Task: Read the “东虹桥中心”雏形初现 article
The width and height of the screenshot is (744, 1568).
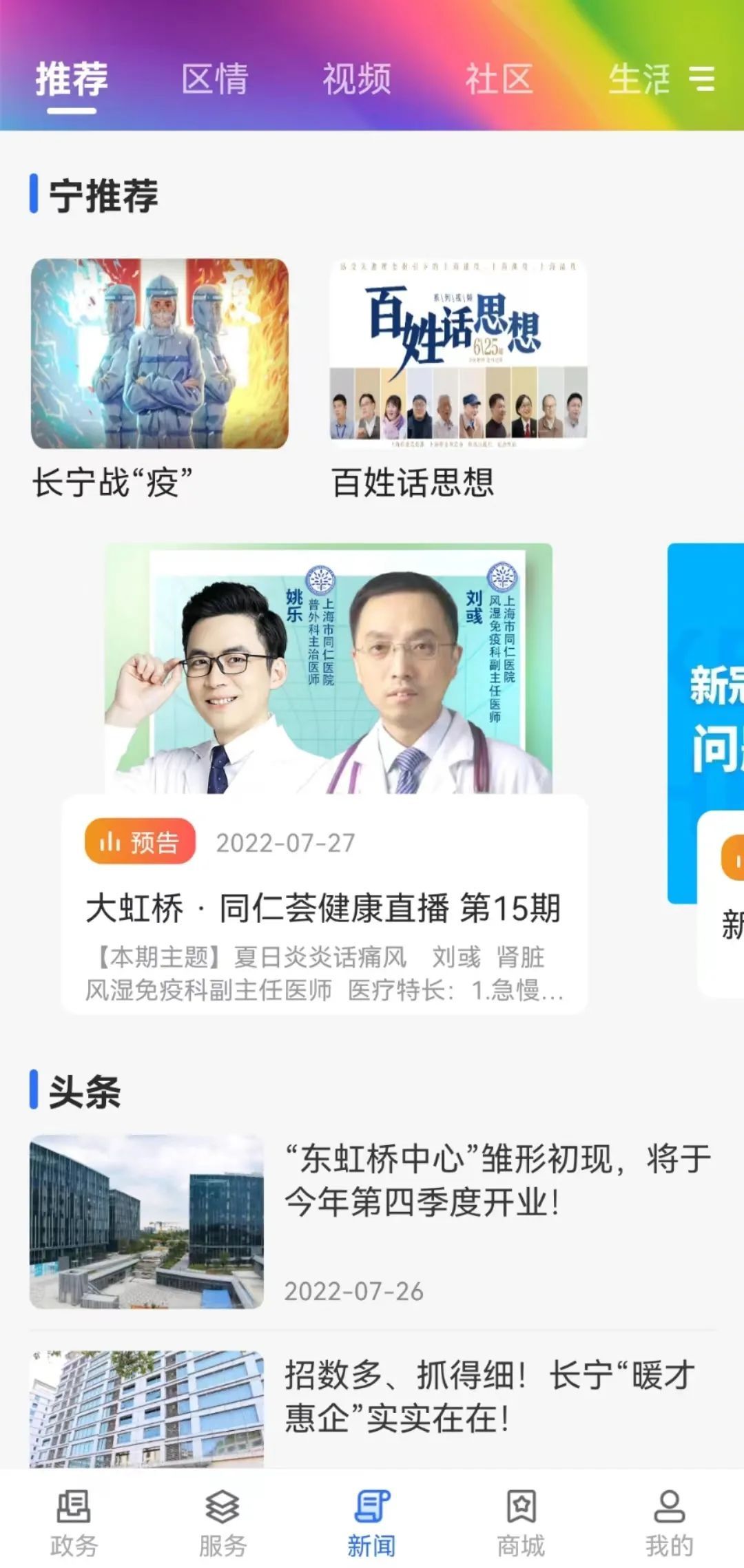Action: click(x=372, y=1222)
